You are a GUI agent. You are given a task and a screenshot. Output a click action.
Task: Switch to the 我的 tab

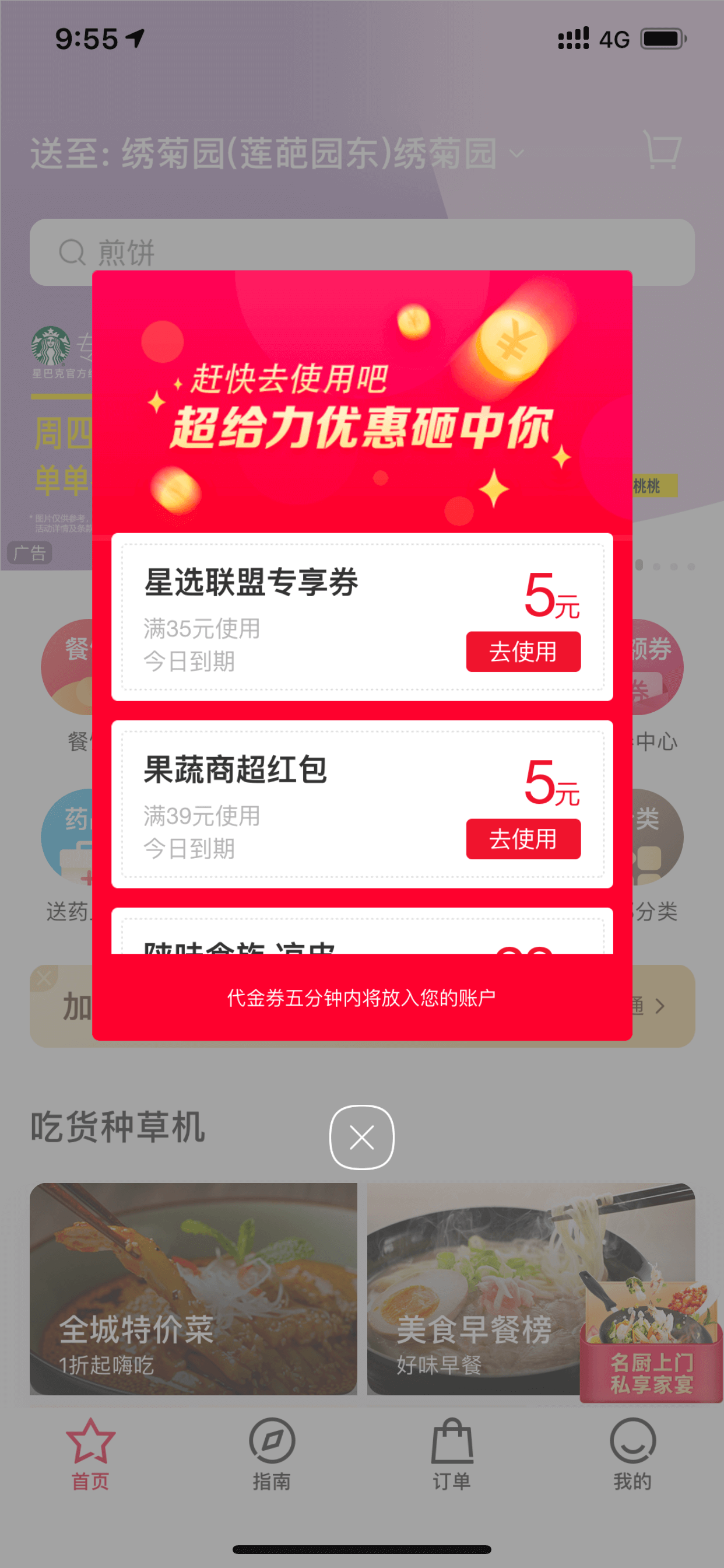tap(632, 1455)
